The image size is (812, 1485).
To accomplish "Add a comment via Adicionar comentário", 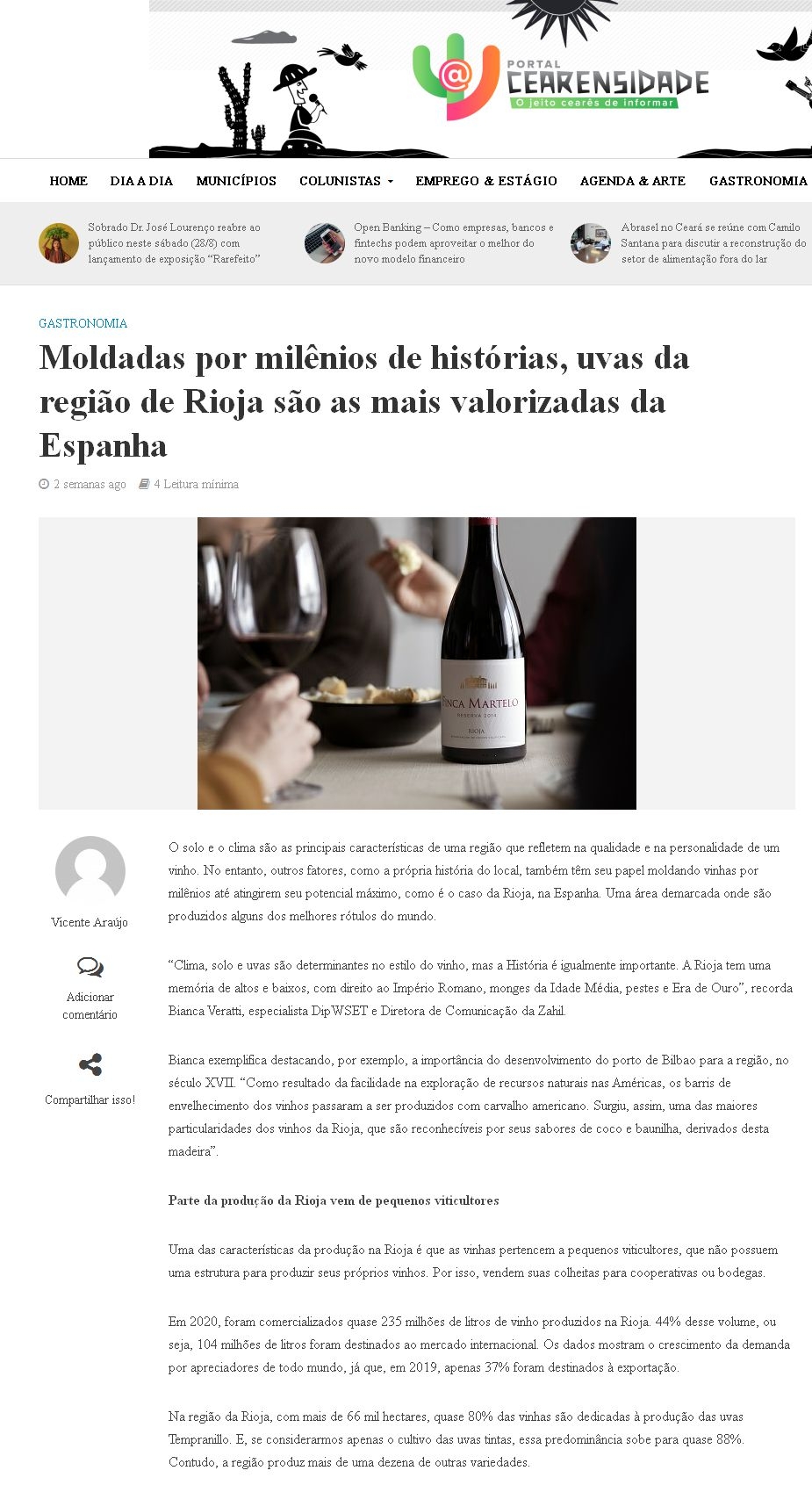I will click(x=90, y=1005).
